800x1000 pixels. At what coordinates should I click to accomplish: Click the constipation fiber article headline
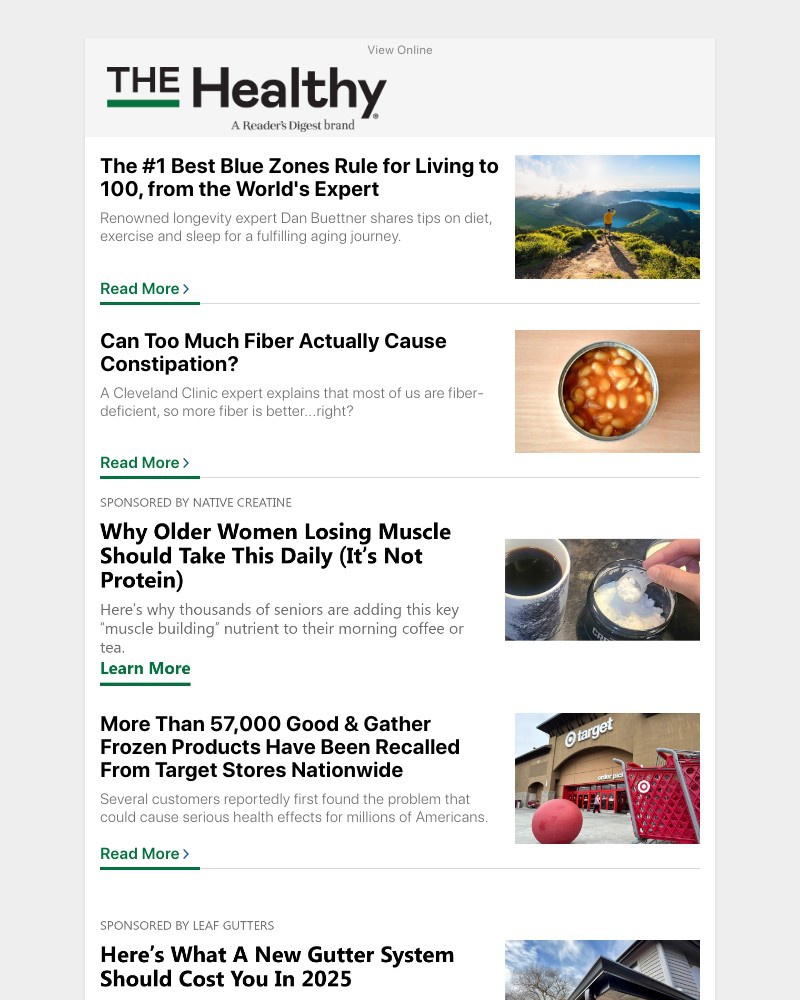point(273,352)
